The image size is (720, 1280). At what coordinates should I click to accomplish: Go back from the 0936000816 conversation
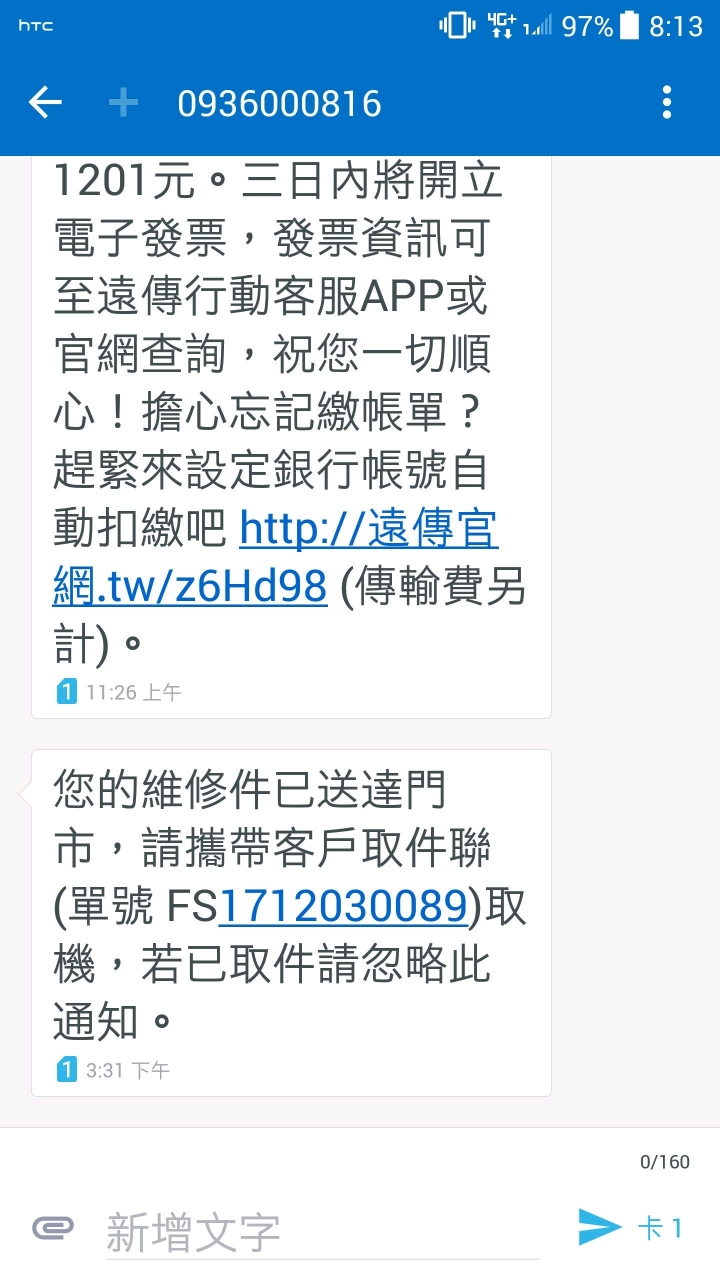[x=45, y=103]
